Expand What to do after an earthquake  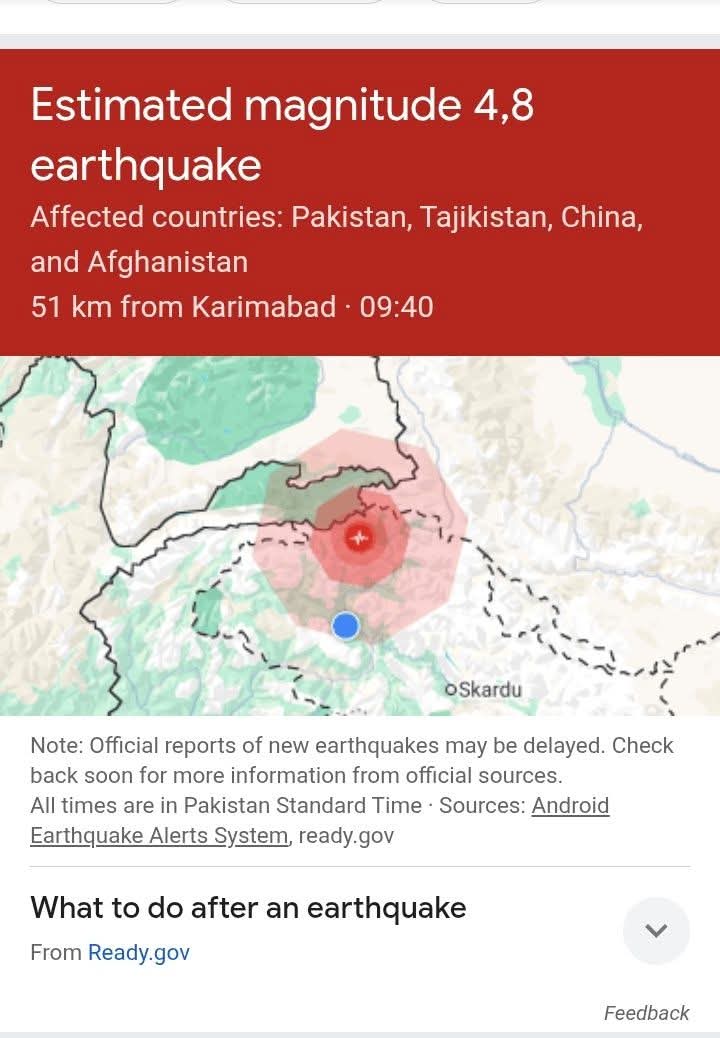point(656,930)
